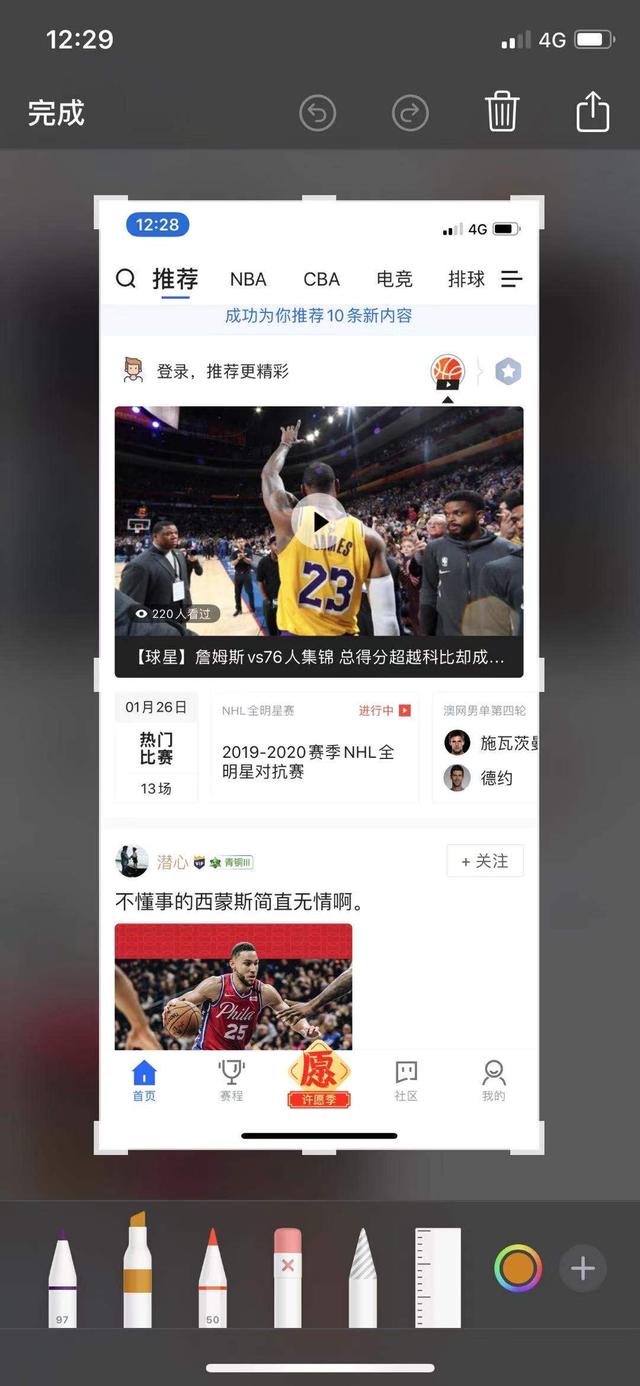Image resolution: width=640 pixels, height=1386 pixels.
Task: Redo the markup action
Action: click(x=409, y=113)
